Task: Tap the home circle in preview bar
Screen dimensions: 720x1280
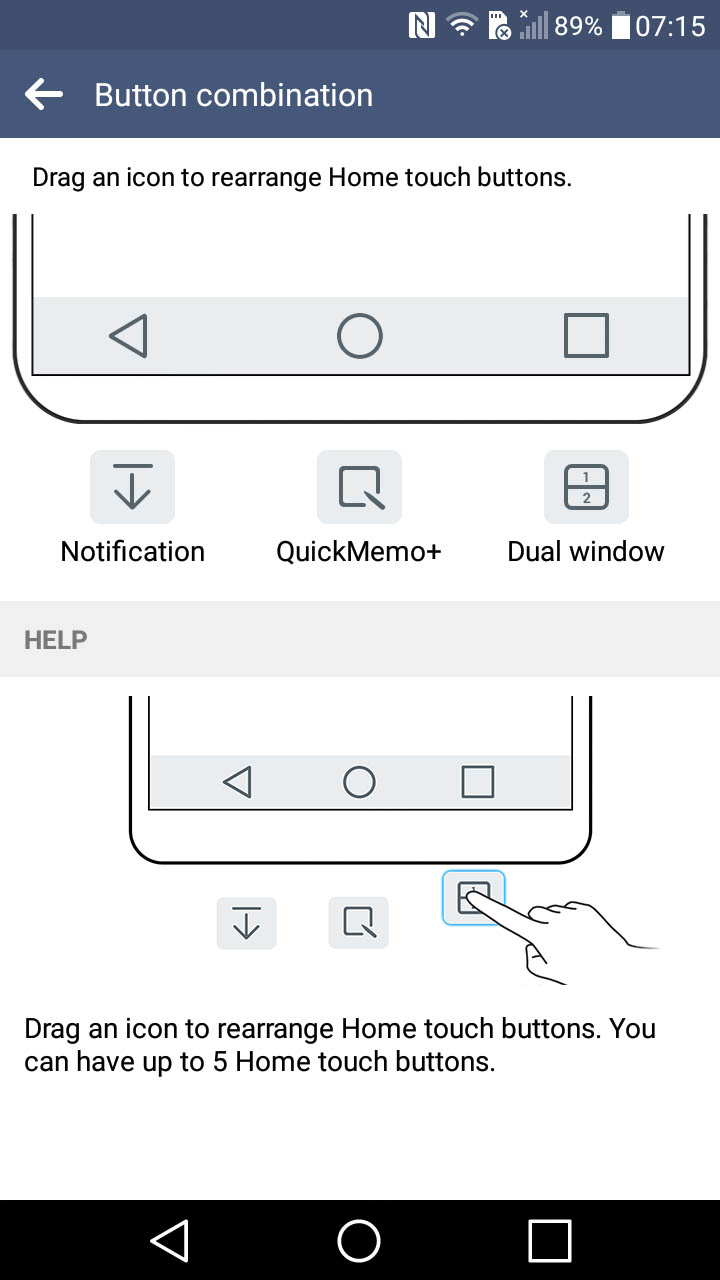Action: pos(360,336)
